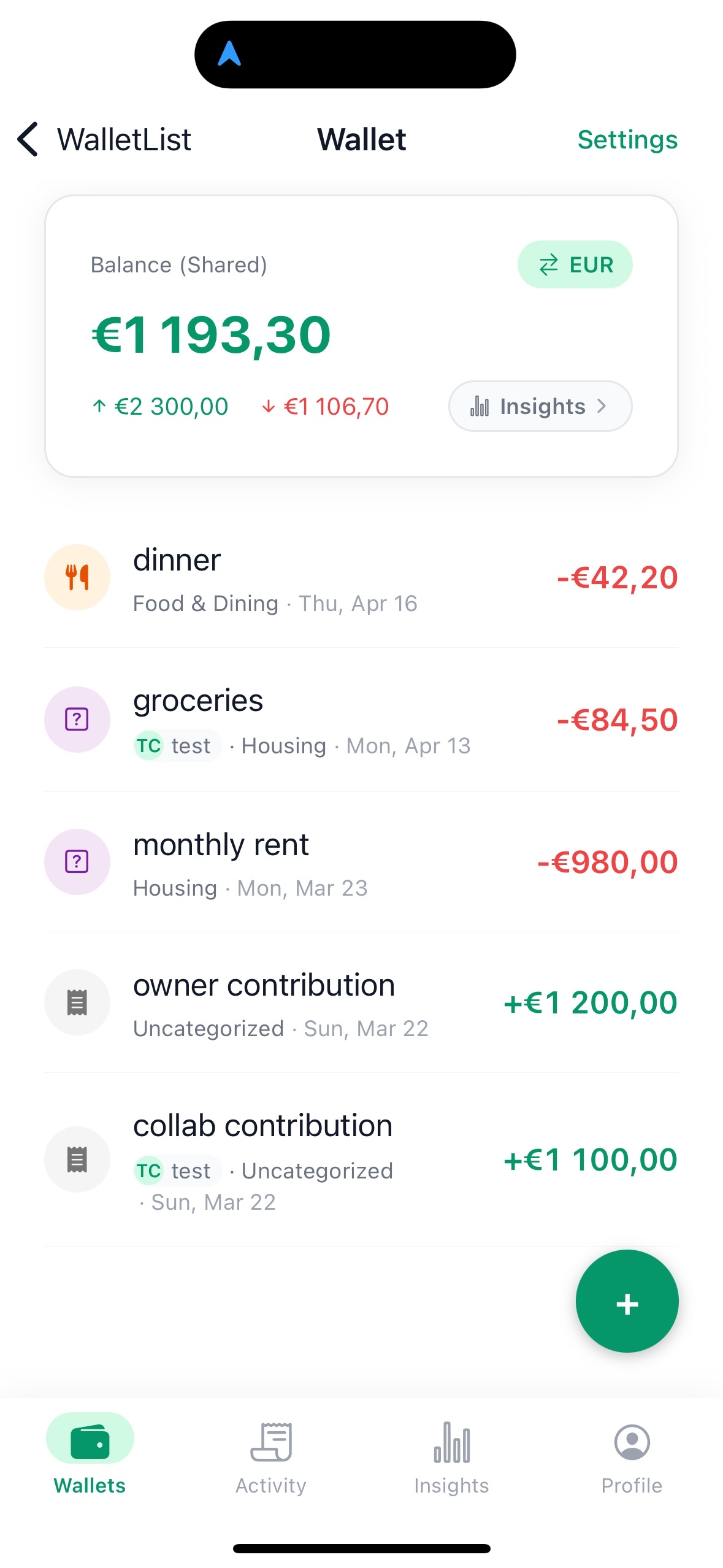
Task: Switch to the Wallet tab title
Action: coord(361,140)
